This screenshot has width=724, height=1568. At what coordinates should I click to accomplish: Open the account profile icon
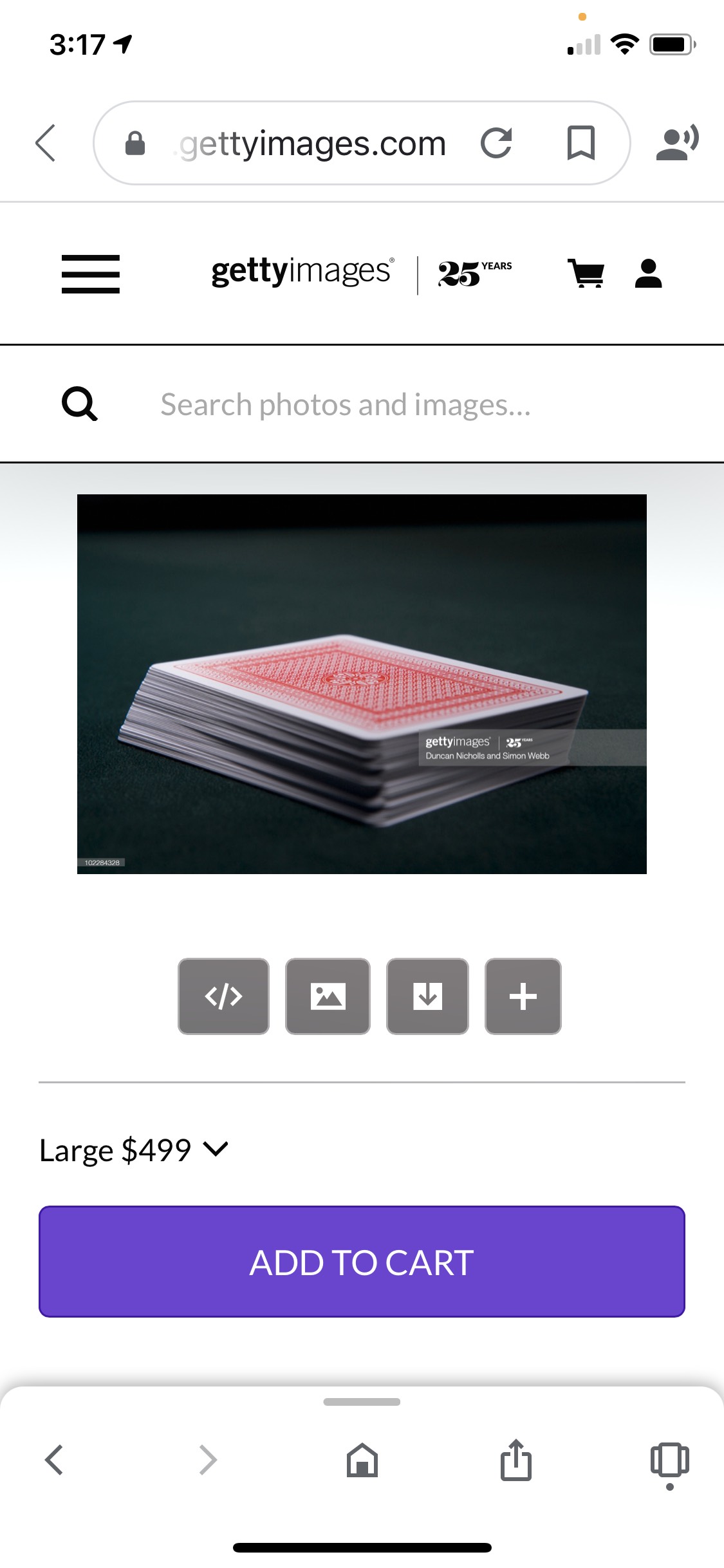pos(648,273)
